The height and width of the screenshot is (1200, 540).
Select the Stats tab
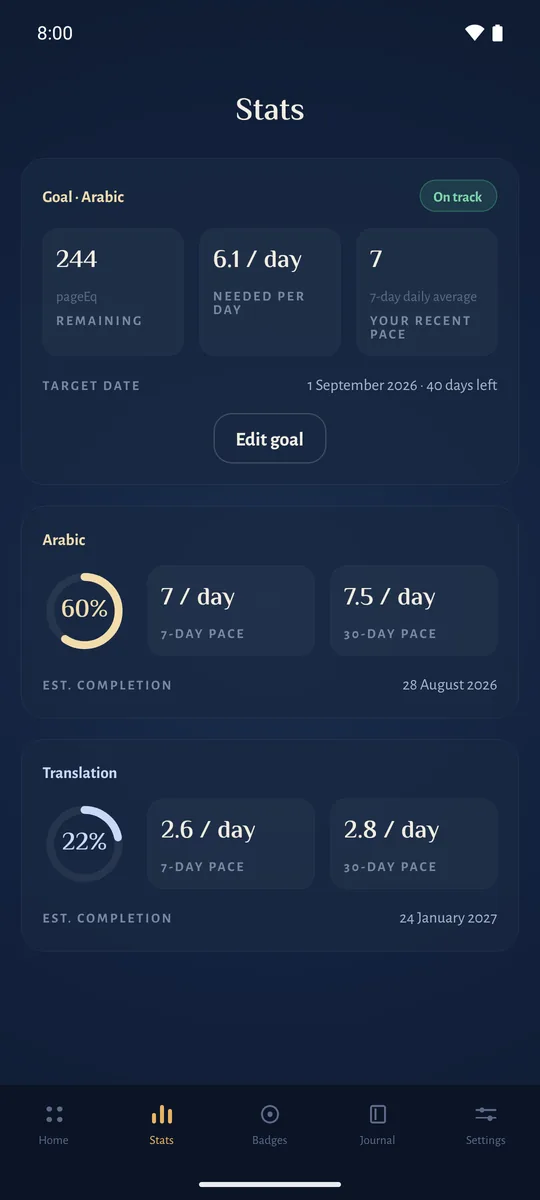162,1125
